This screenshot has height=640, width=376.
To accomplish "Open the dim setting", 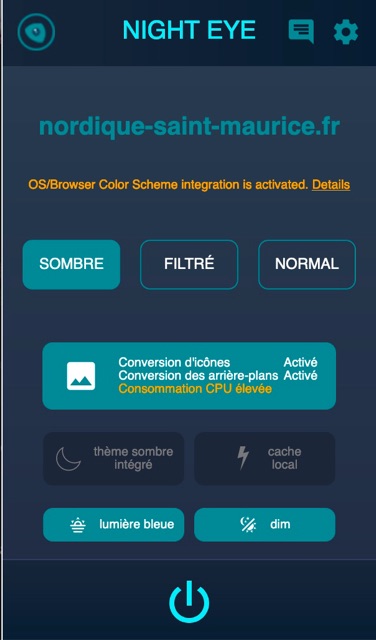I will tap(265, 524).
